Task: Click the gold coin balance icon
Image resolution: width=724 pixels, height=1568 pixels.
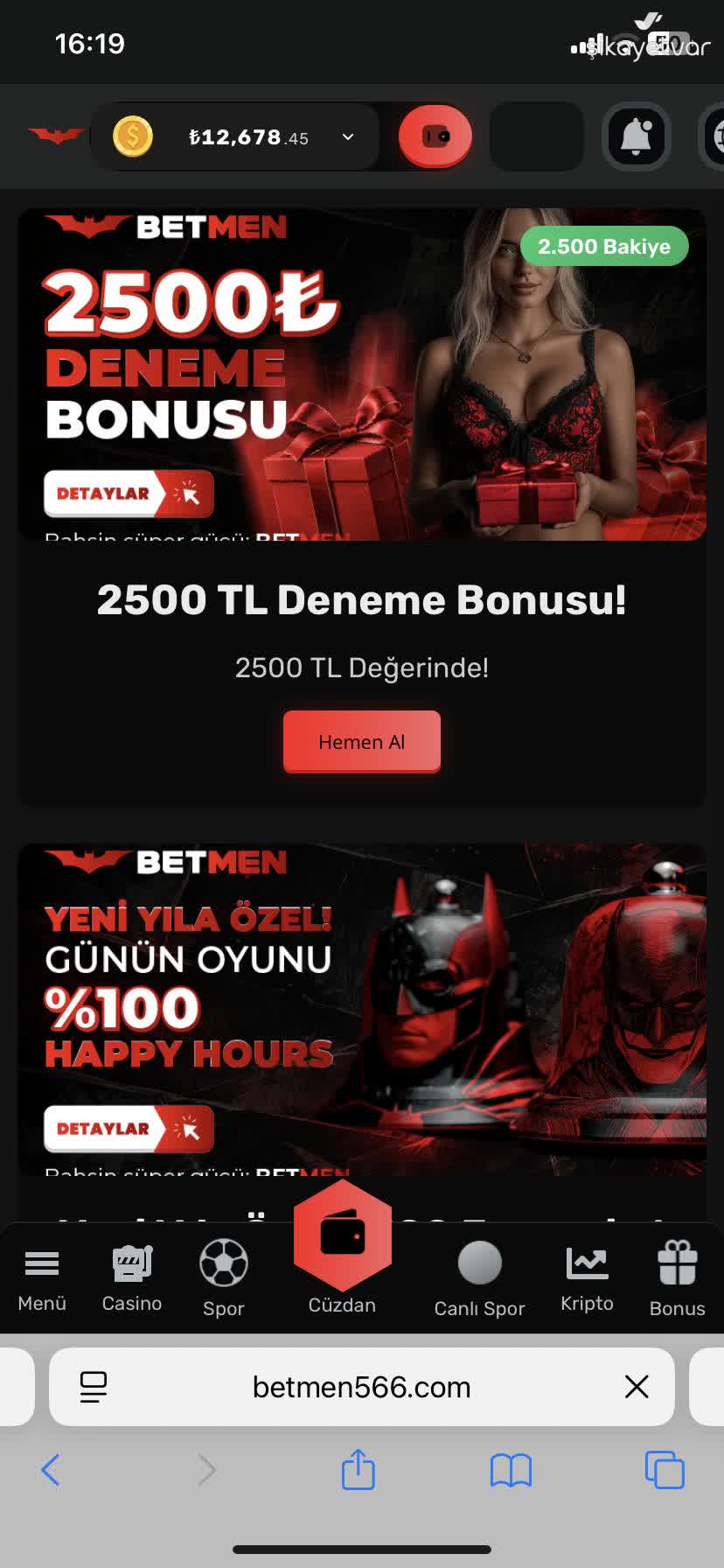Action: 133,136
